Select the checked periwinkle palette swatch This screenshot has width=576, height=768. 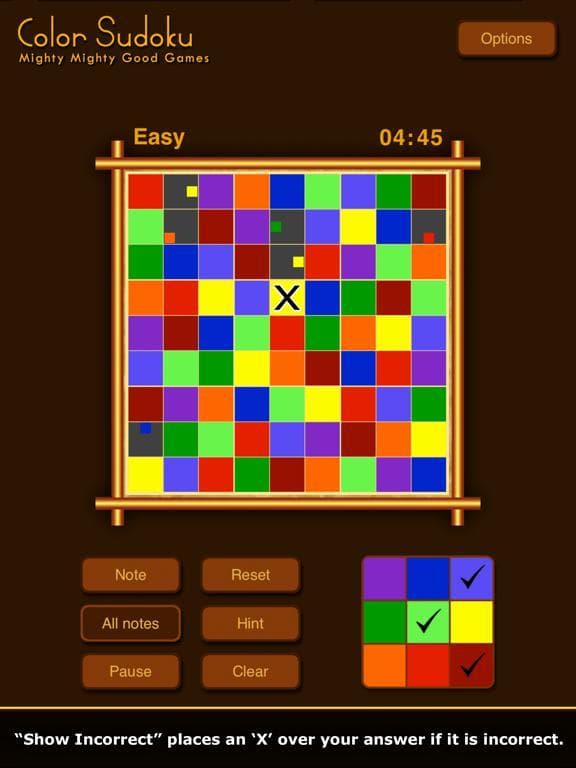point(472,578)
